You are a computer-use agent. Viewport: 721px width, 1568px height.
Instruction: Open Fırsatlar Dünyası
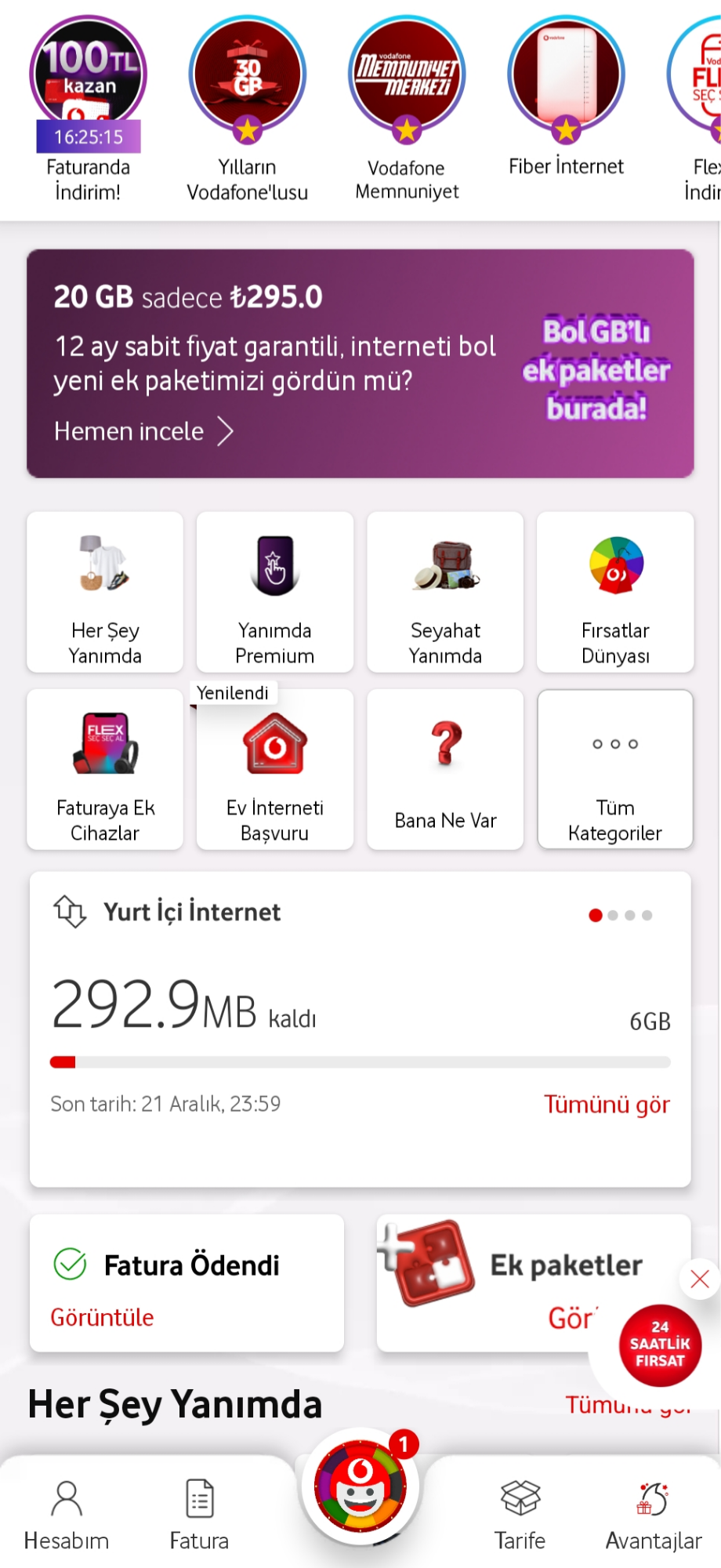pos(615,593)
